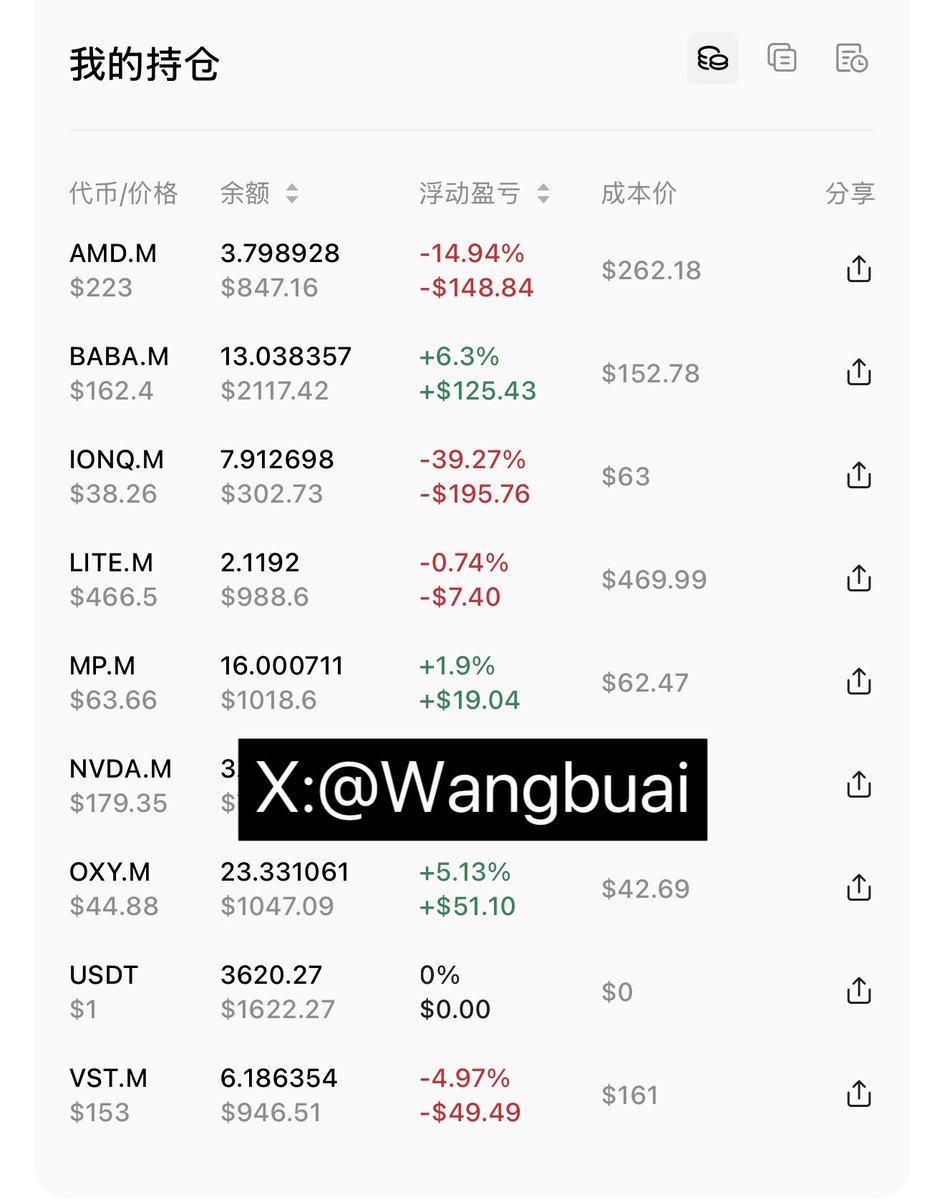Image resolution: width=945 pixels, height=1200 pixels.
Task: Tap the share icon for BABA.M
Action: coord(859,373)
